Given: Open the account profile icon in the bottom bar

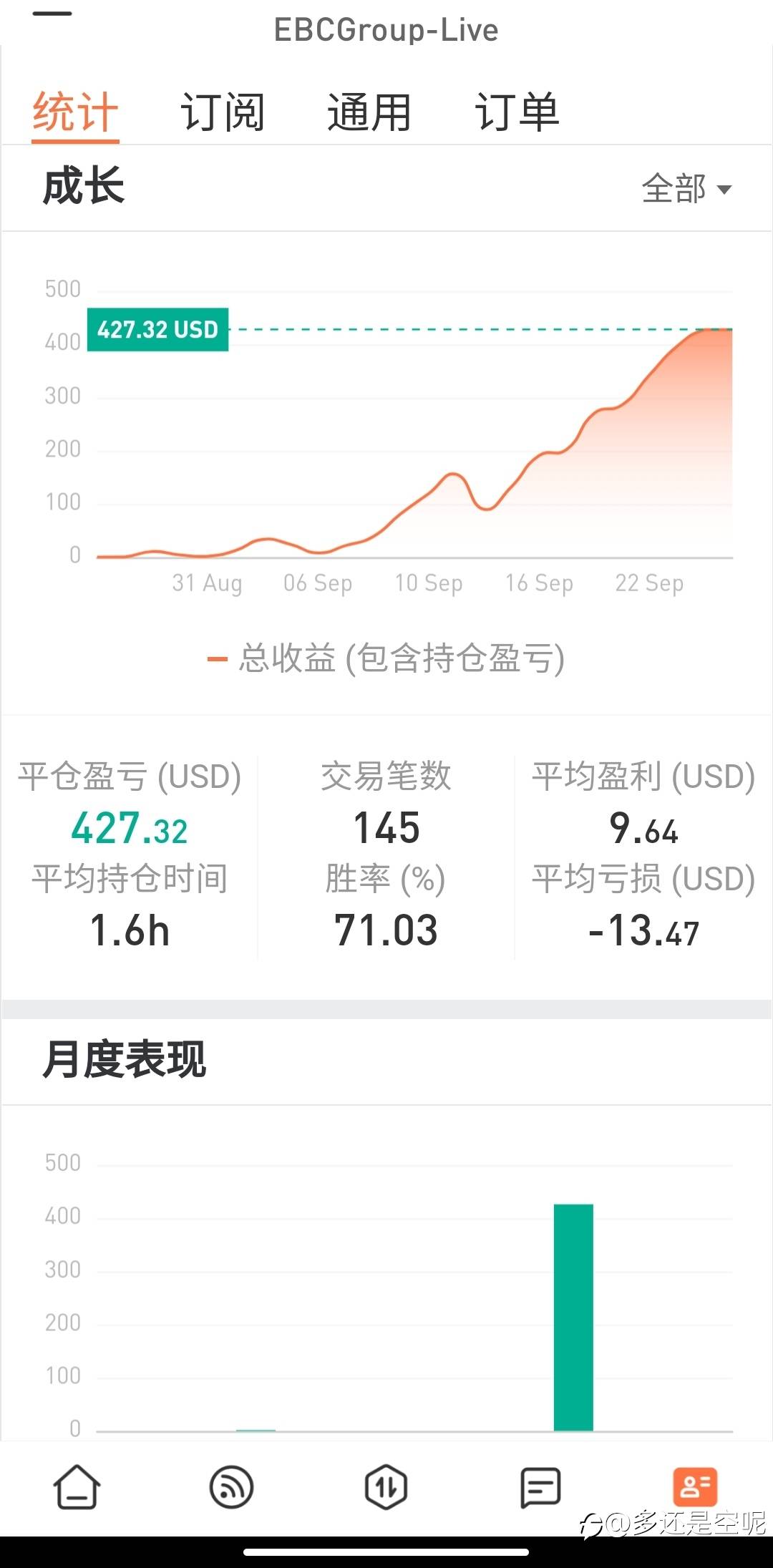Looking at the screenshot, I should pyautogui.click(x=695, y=1487).
